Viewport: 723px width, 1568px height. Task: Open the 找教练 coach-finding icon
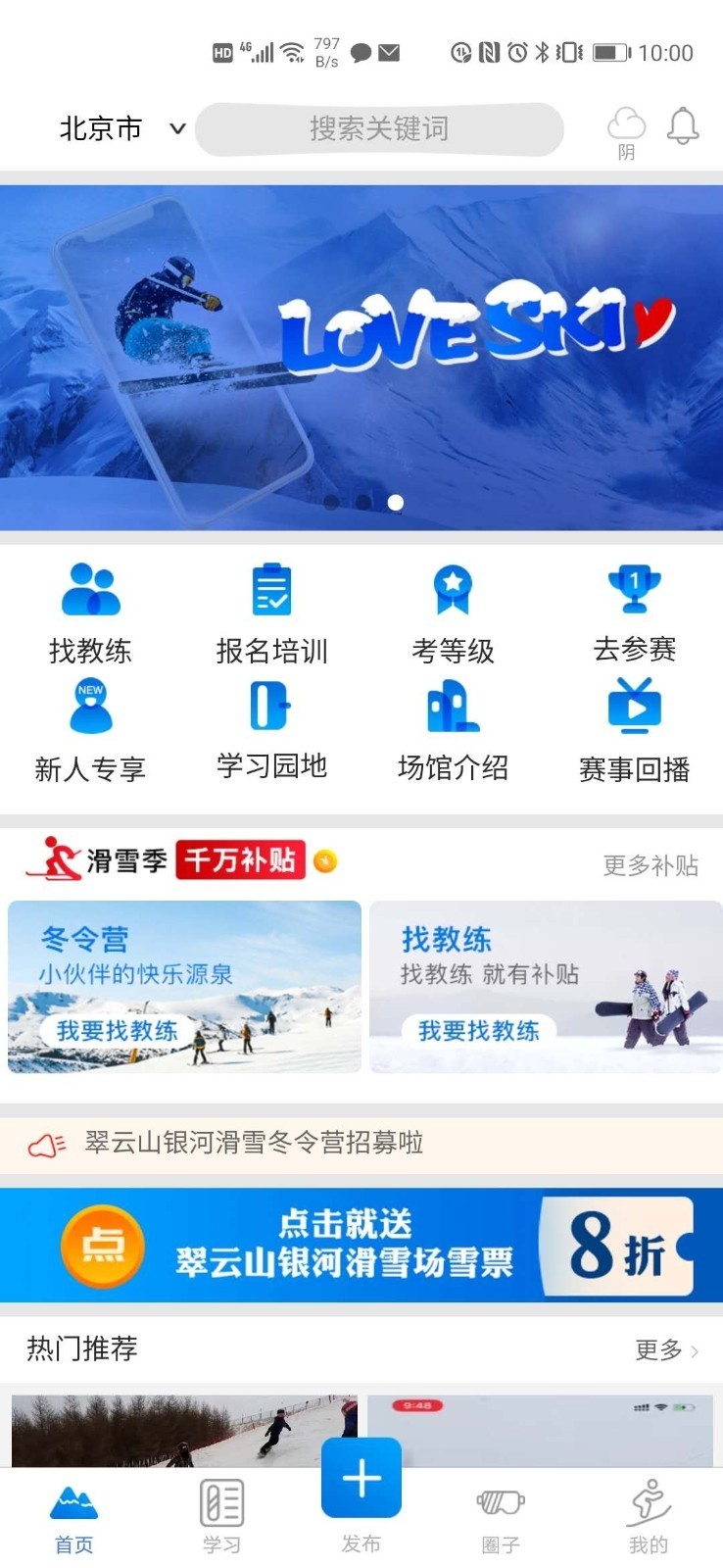pos(90,588)
